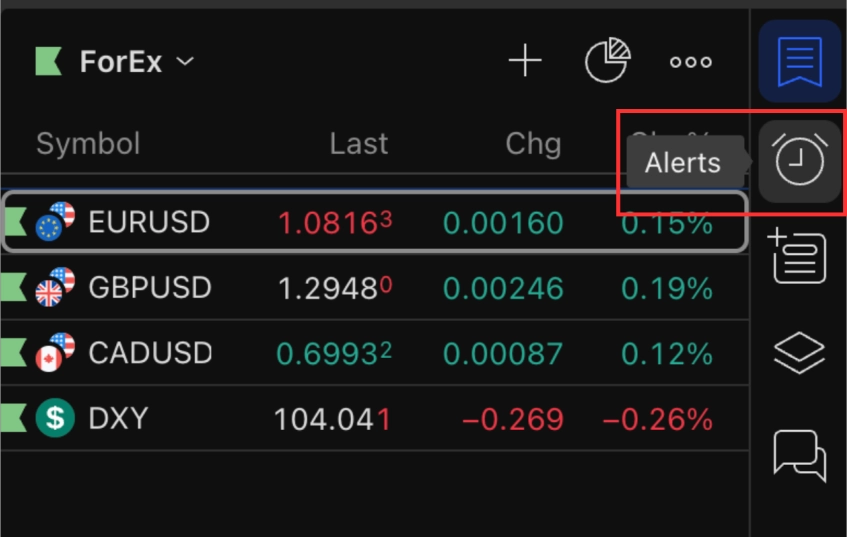This screenshot has width=847, height=537.
Task: Sort by the Last price column
Action: [x=358, y=144]
